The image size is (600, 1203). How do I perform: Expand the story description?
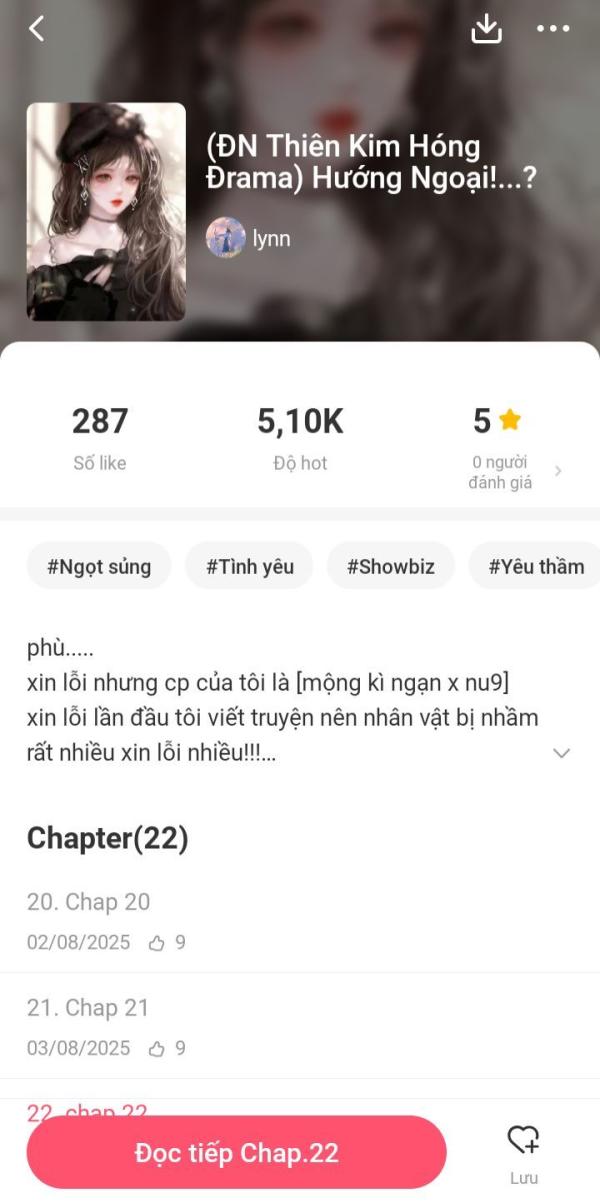point(562,753)
